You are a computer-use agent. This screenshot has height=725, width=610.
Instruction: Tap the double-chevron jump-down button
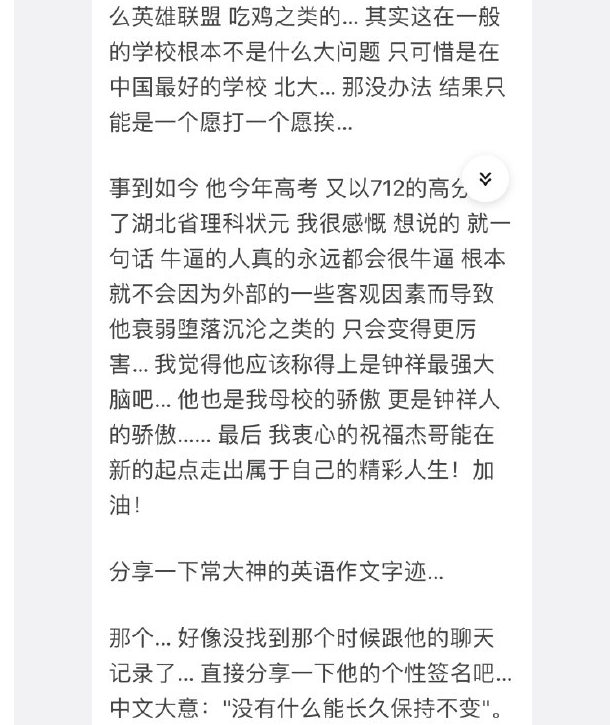click(x=485, y=179)
